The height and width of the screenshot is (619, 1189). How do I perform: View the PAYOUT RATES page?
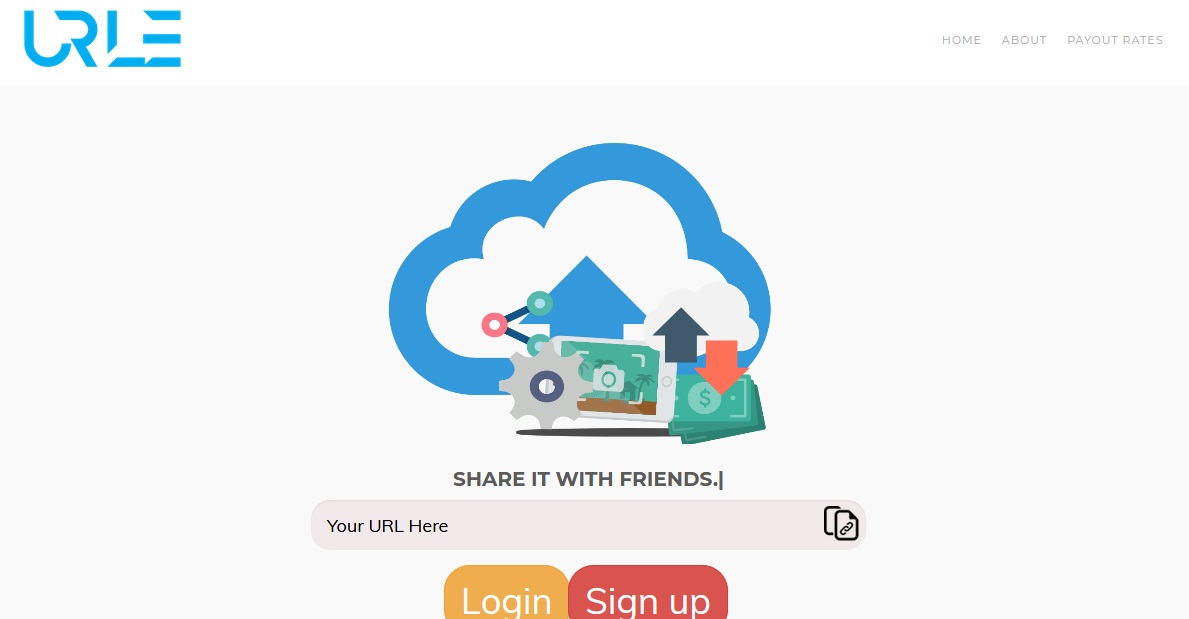[1115, 41]
